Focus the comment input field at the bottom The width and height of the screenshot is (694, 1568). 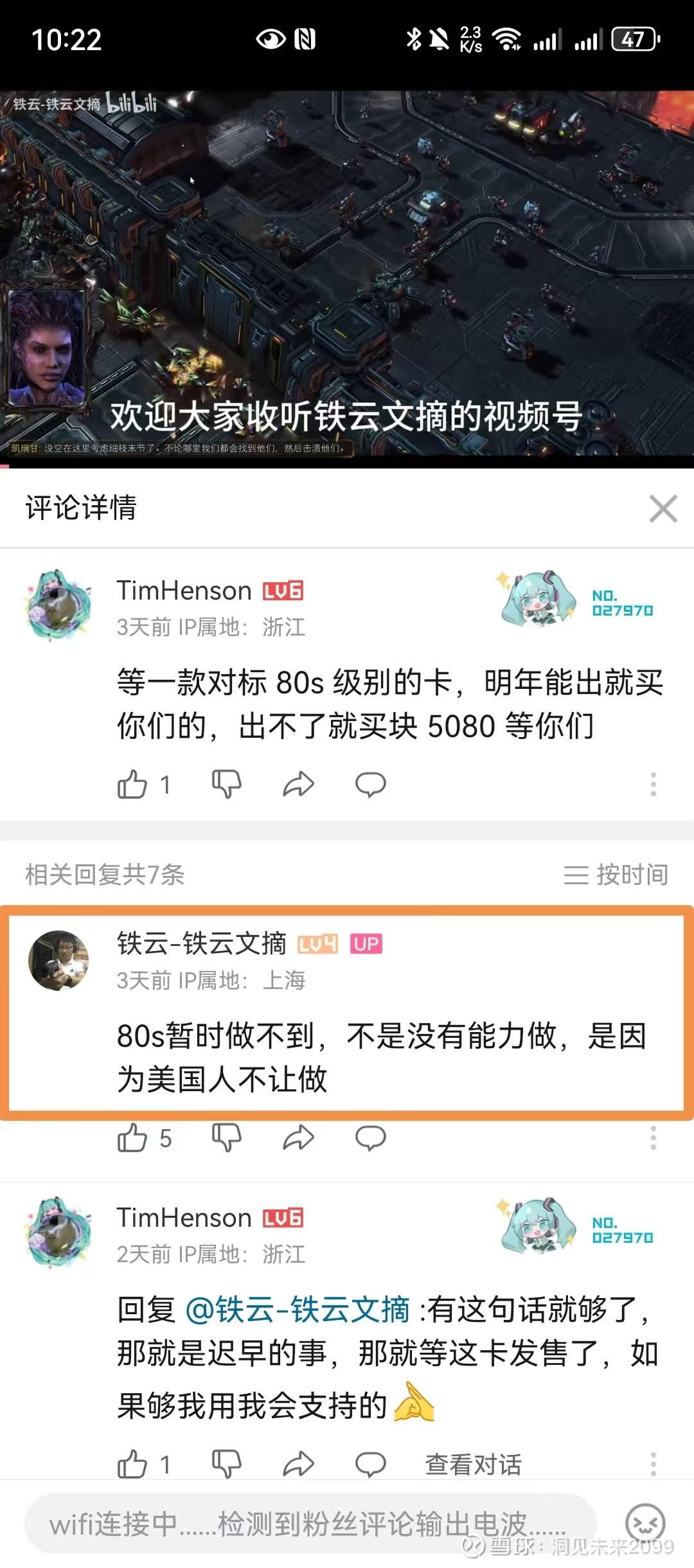point(310,1523)
